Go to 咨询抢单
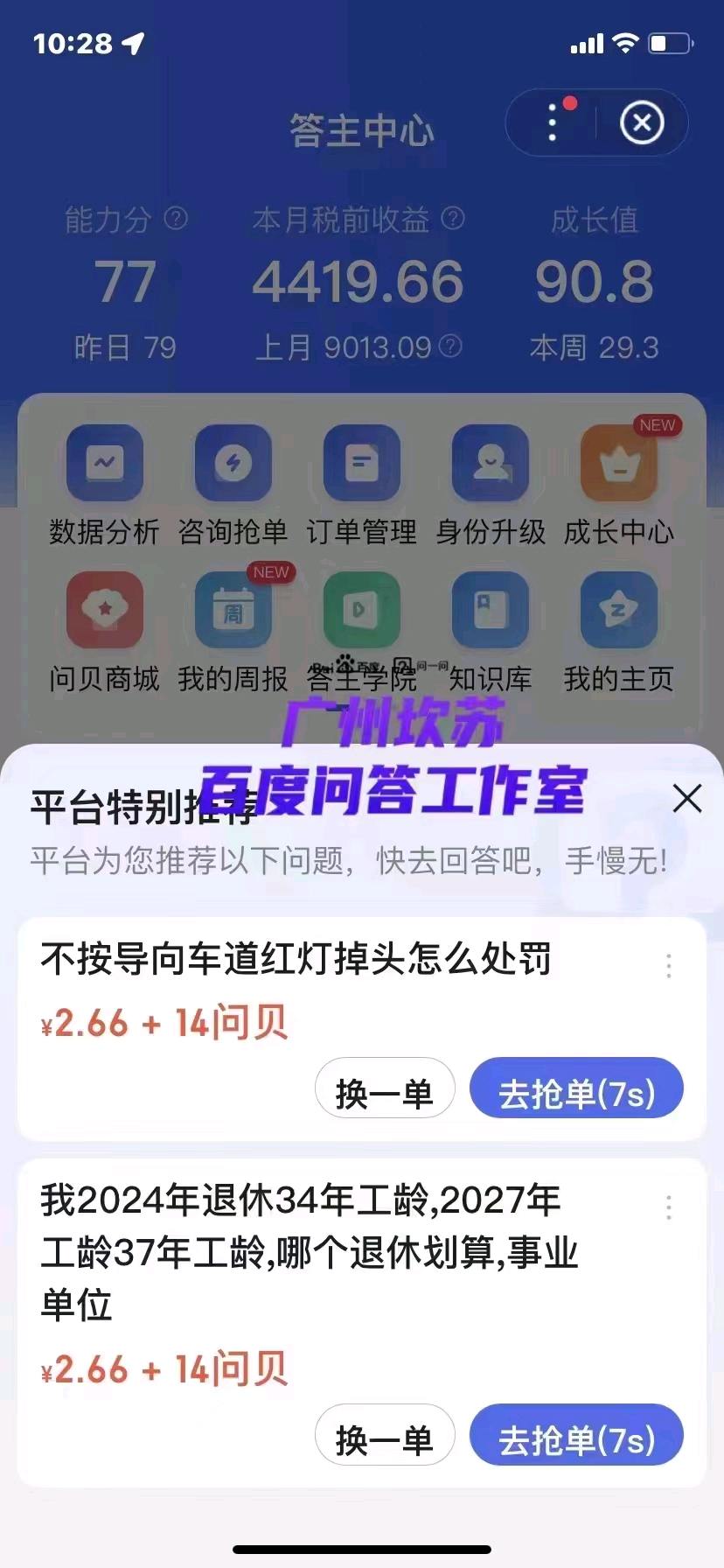 pos(233,464)
